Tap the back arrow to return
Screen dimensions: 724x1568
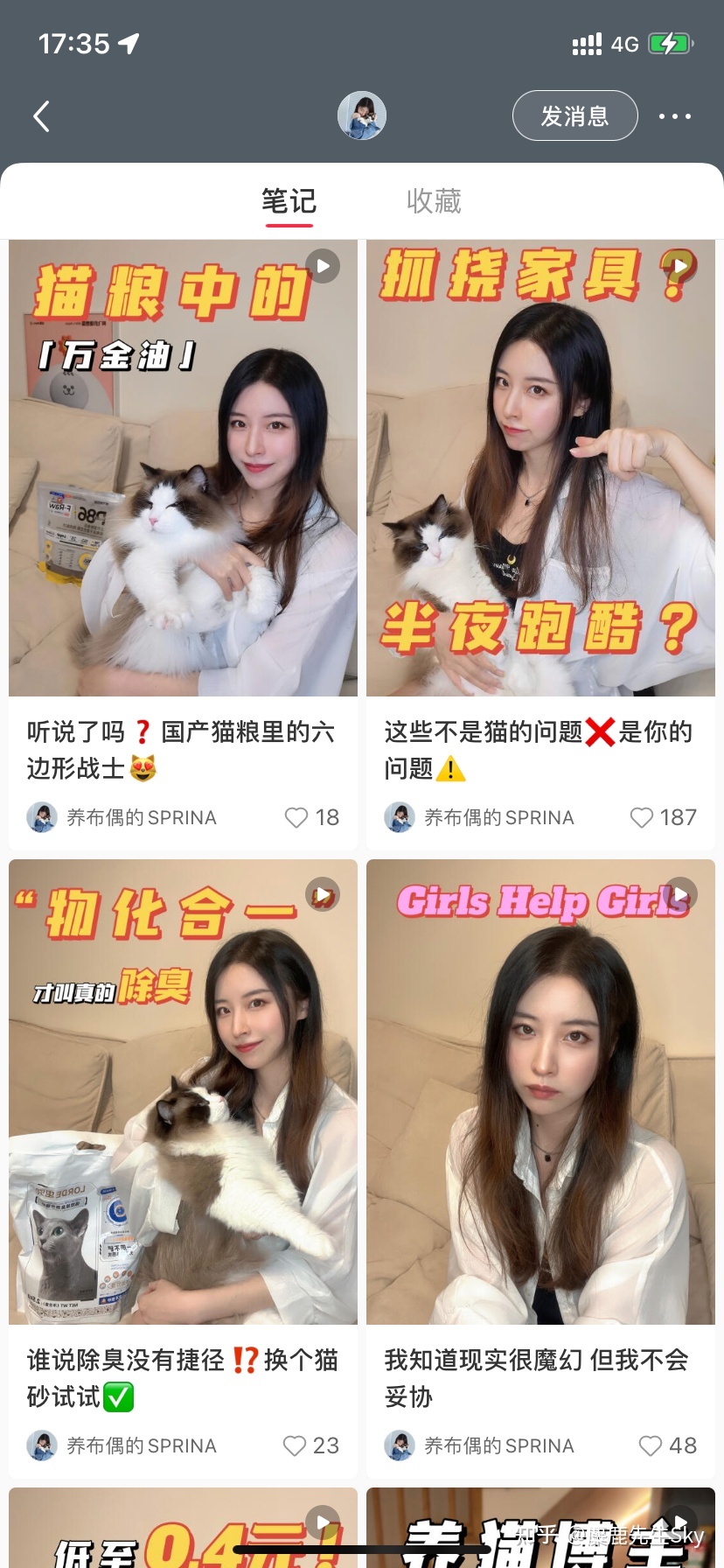[40, 115]
